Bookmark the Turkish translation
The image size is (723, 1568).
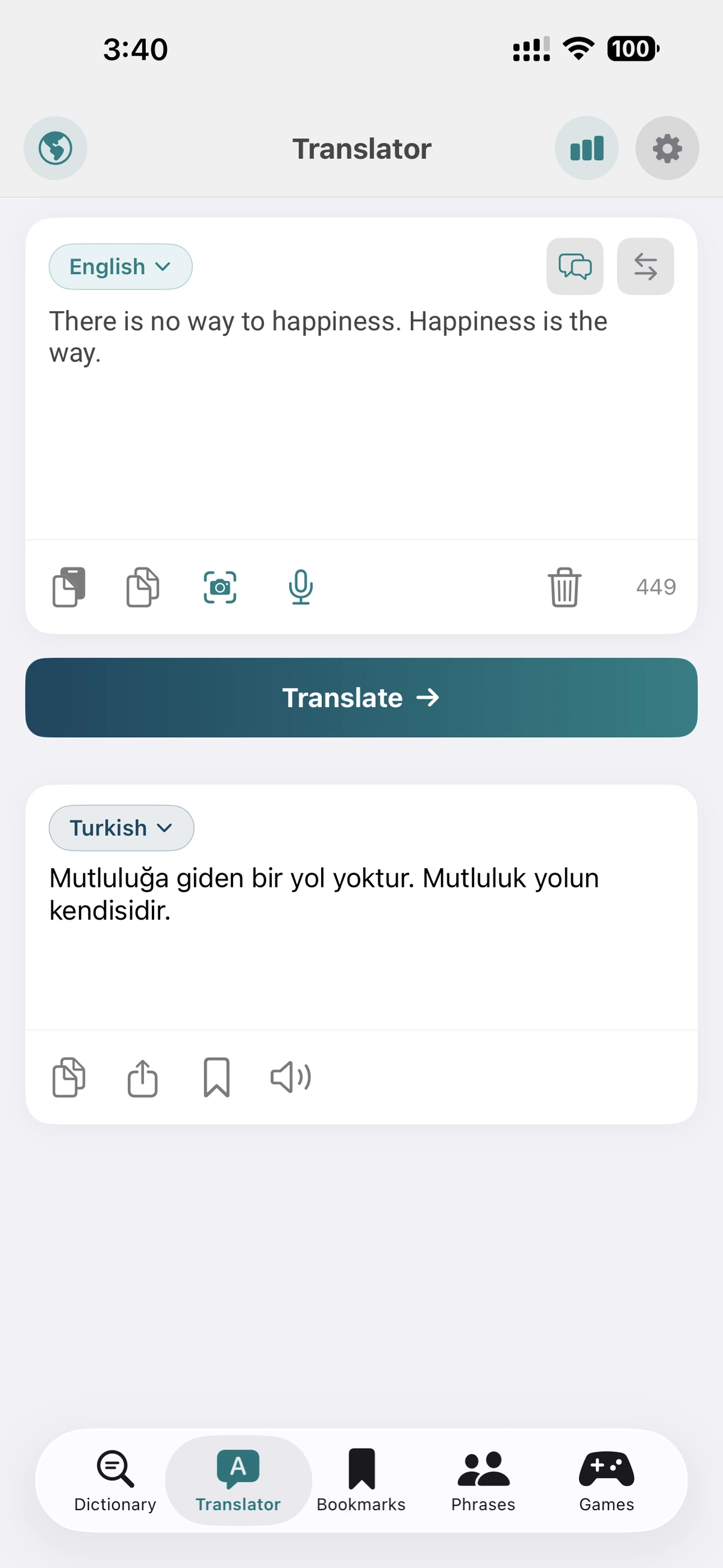coord(218,1077)
